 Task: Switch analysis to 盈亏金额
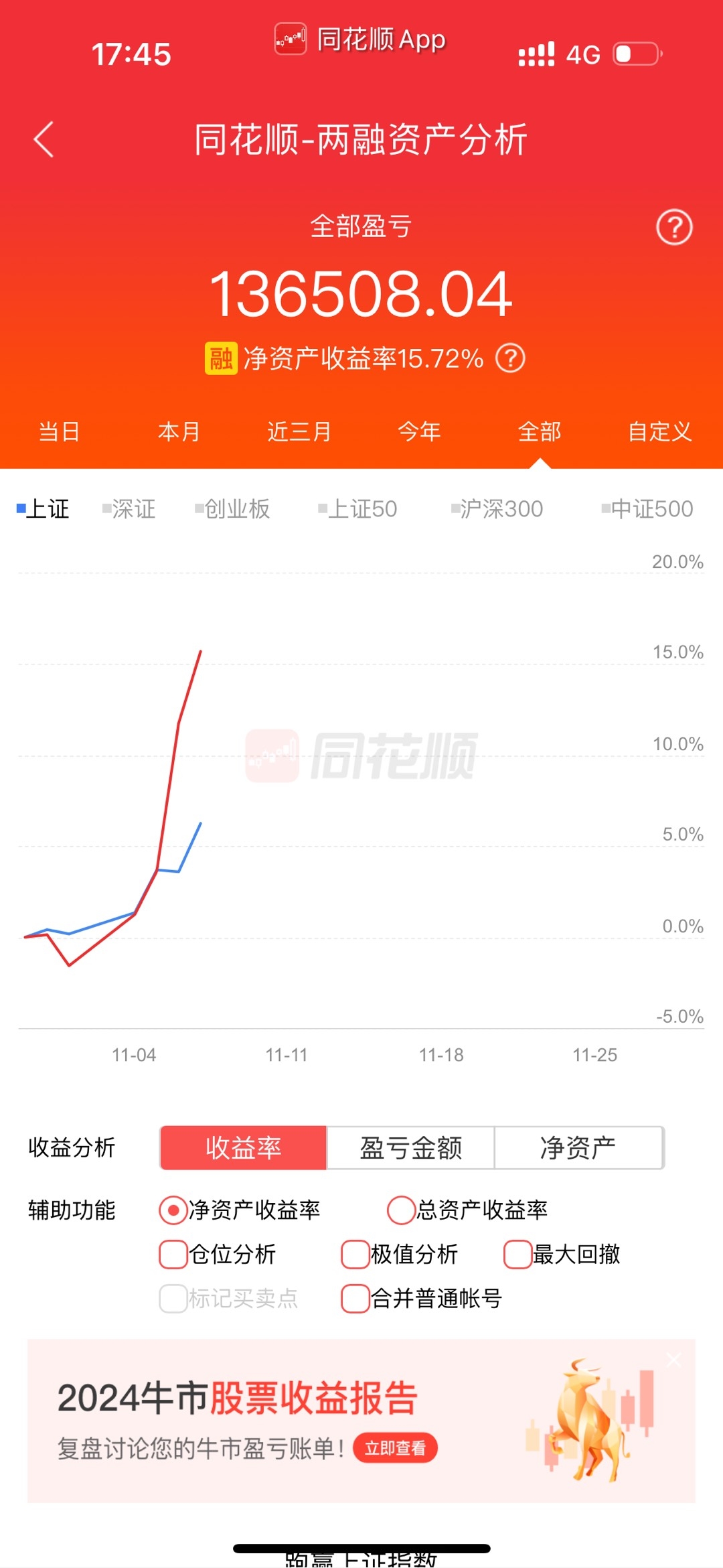tap(410, 1148)
